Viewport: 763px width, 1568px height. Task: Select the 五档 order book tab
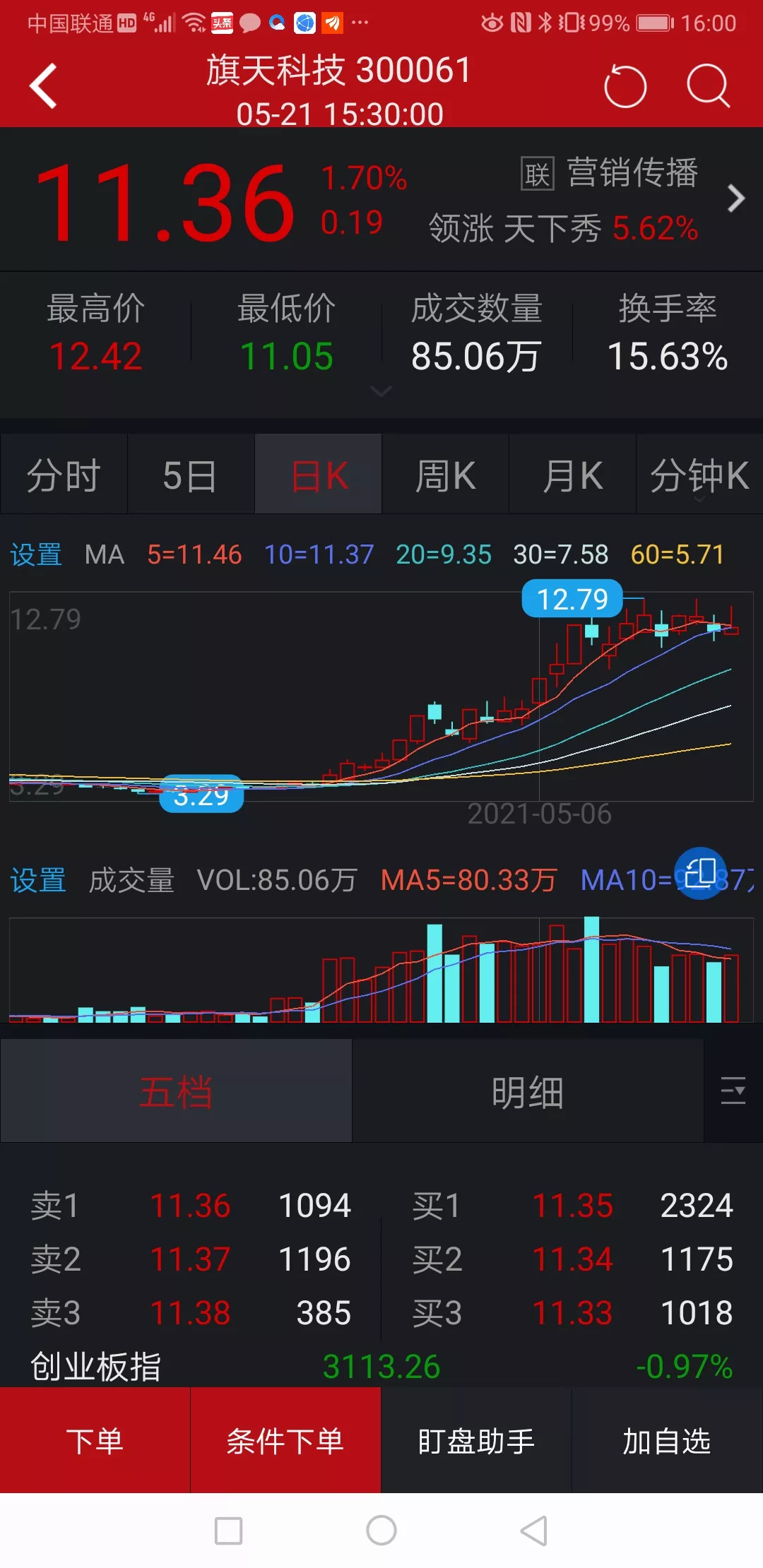176,1092
